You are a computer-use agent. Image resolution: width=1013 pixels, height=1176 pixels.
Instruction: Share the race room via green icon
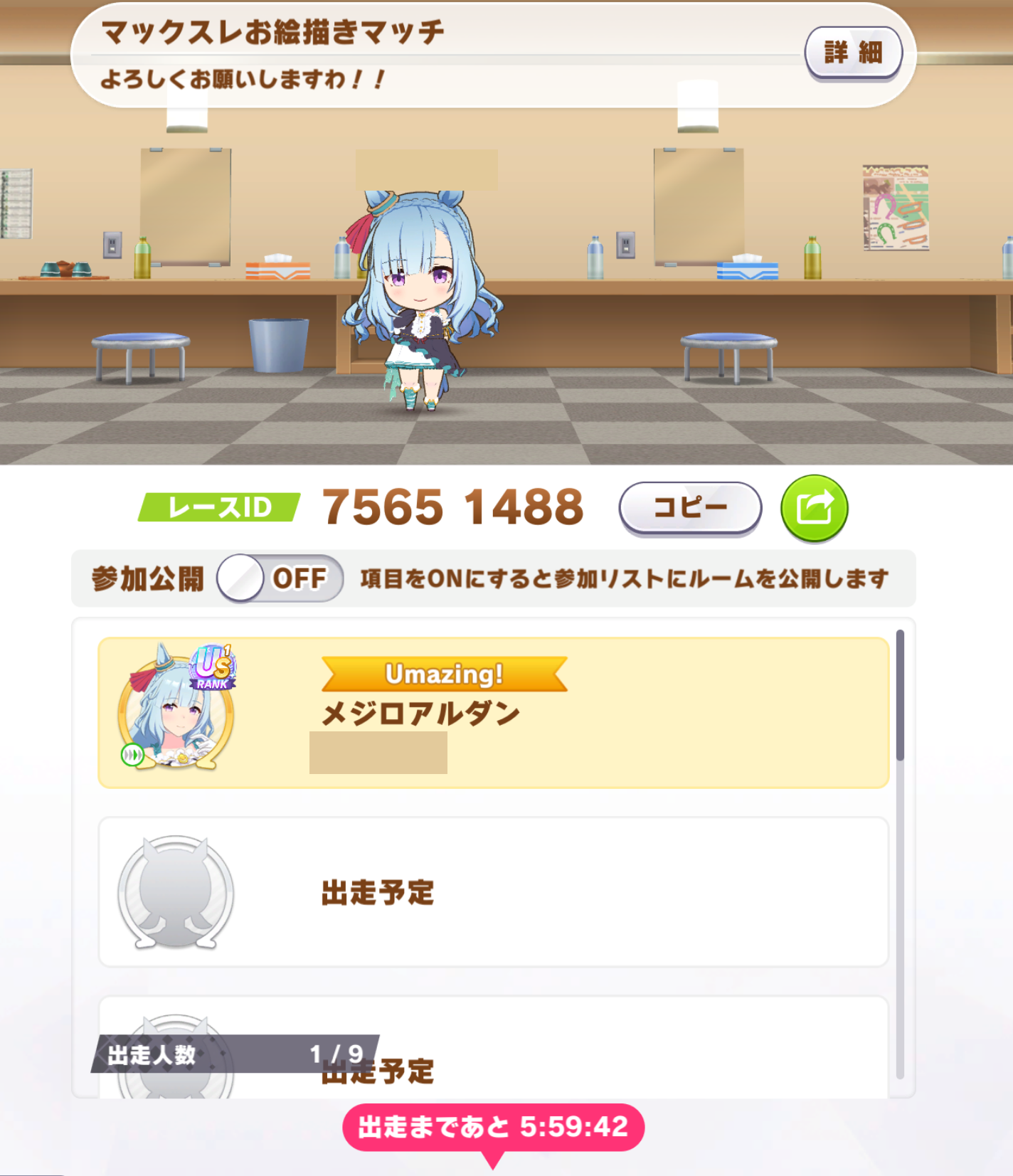pyautogui.click(x=815, y=508)
